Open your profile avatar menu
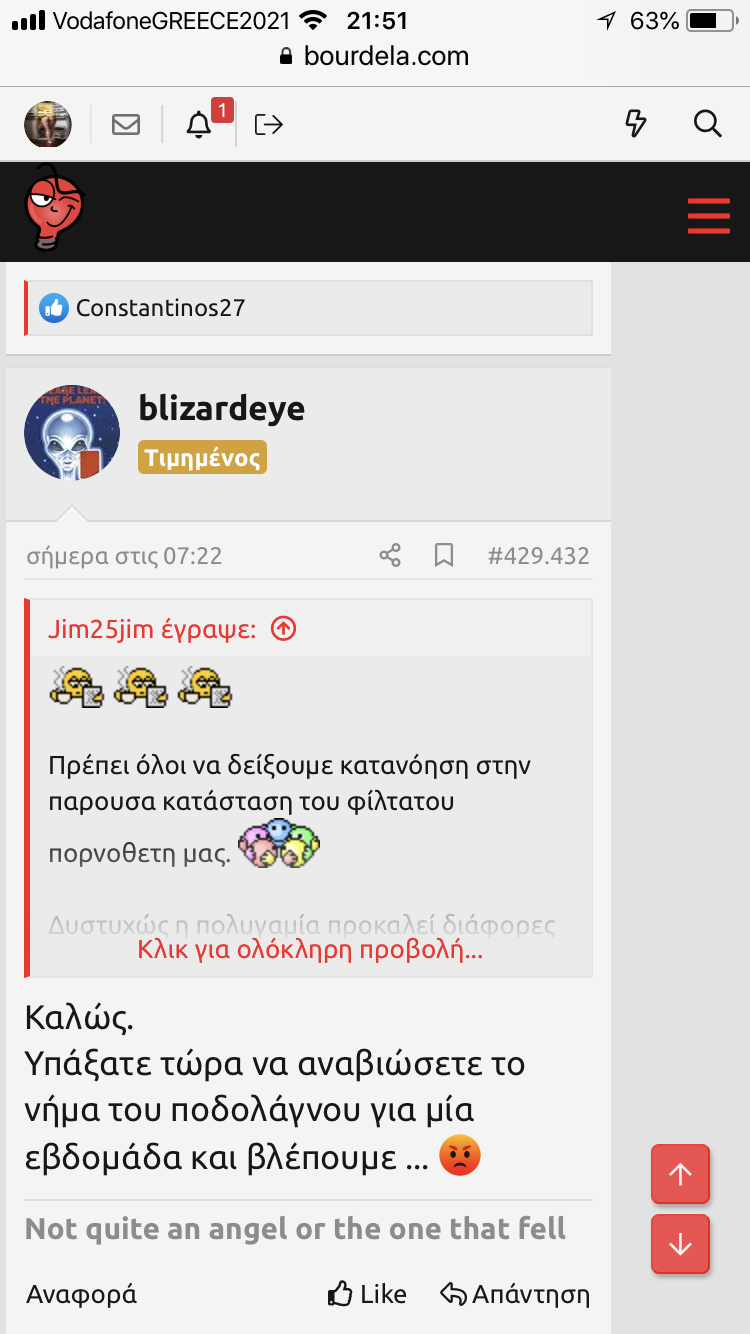Screen dimensions: 750x1334 coord(48,125)
